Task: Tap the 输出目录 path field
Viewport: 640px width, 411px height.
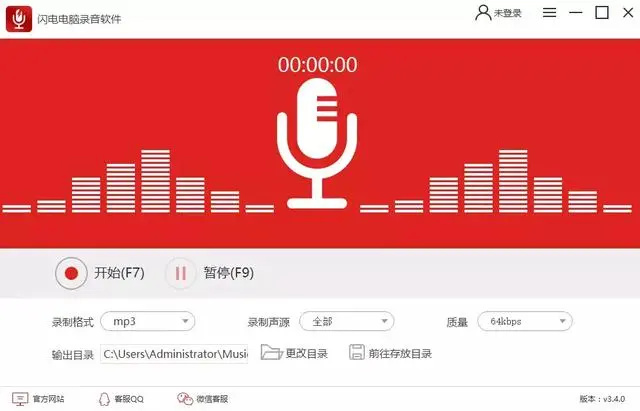Action: [173, 353]
